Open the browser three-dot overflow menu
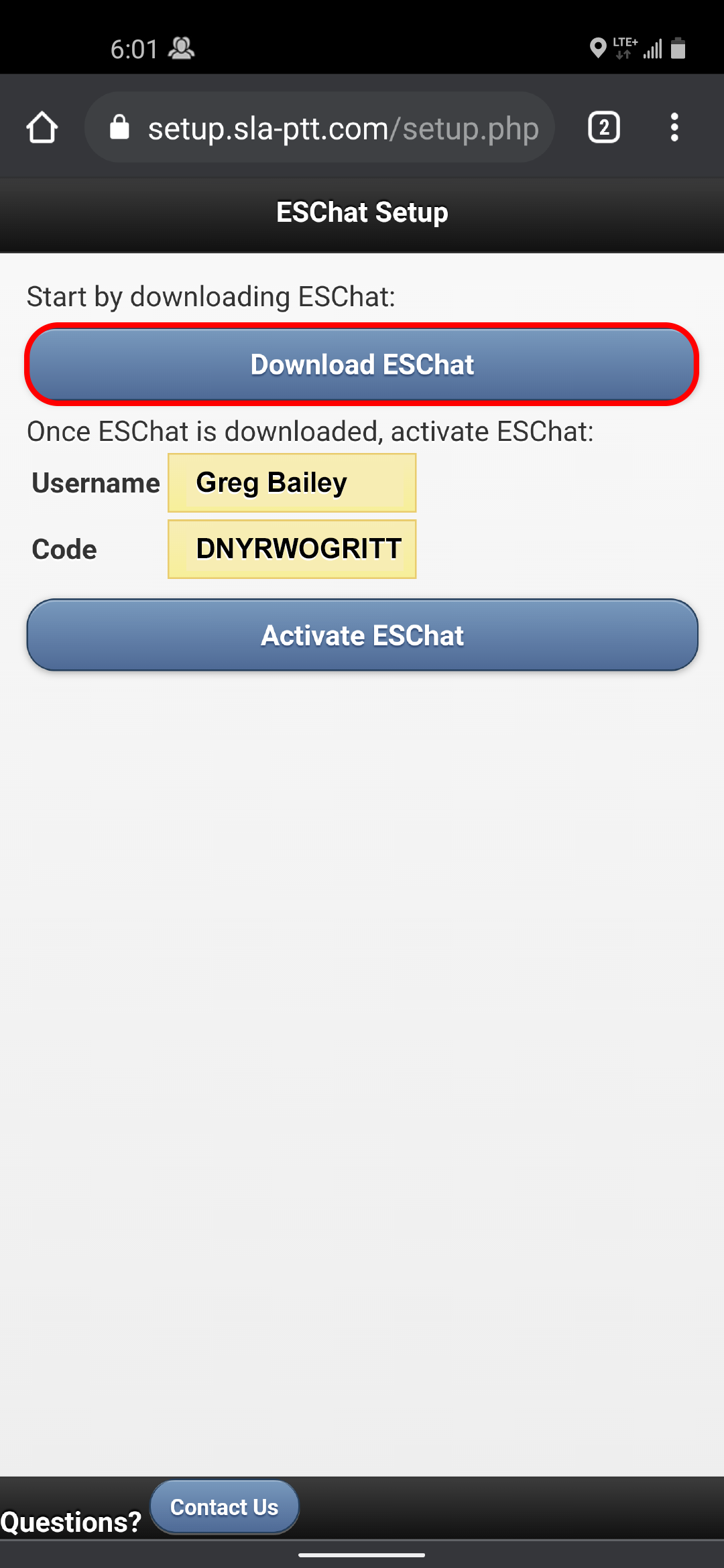The image size is (724, 1568). 674,127
